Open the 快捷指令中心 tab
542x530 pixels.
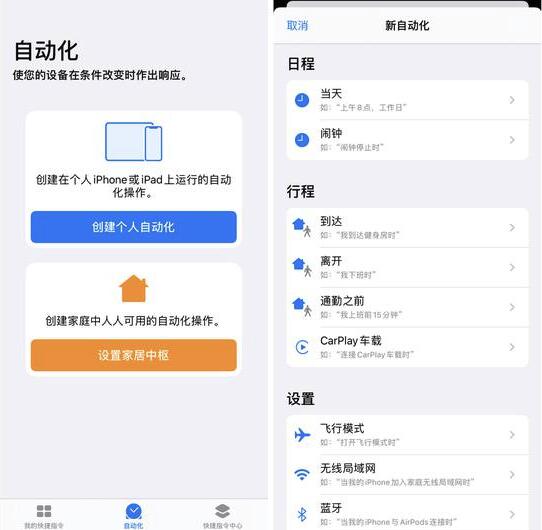point(222,517)
